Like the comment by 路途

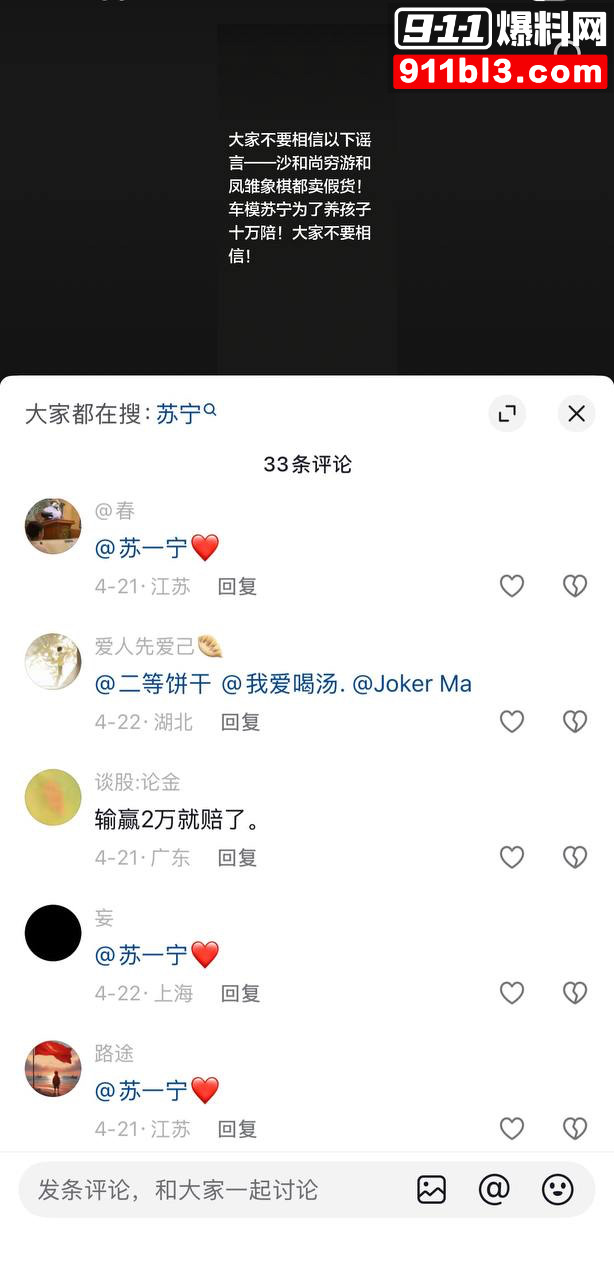click(x=512, y=1129)
